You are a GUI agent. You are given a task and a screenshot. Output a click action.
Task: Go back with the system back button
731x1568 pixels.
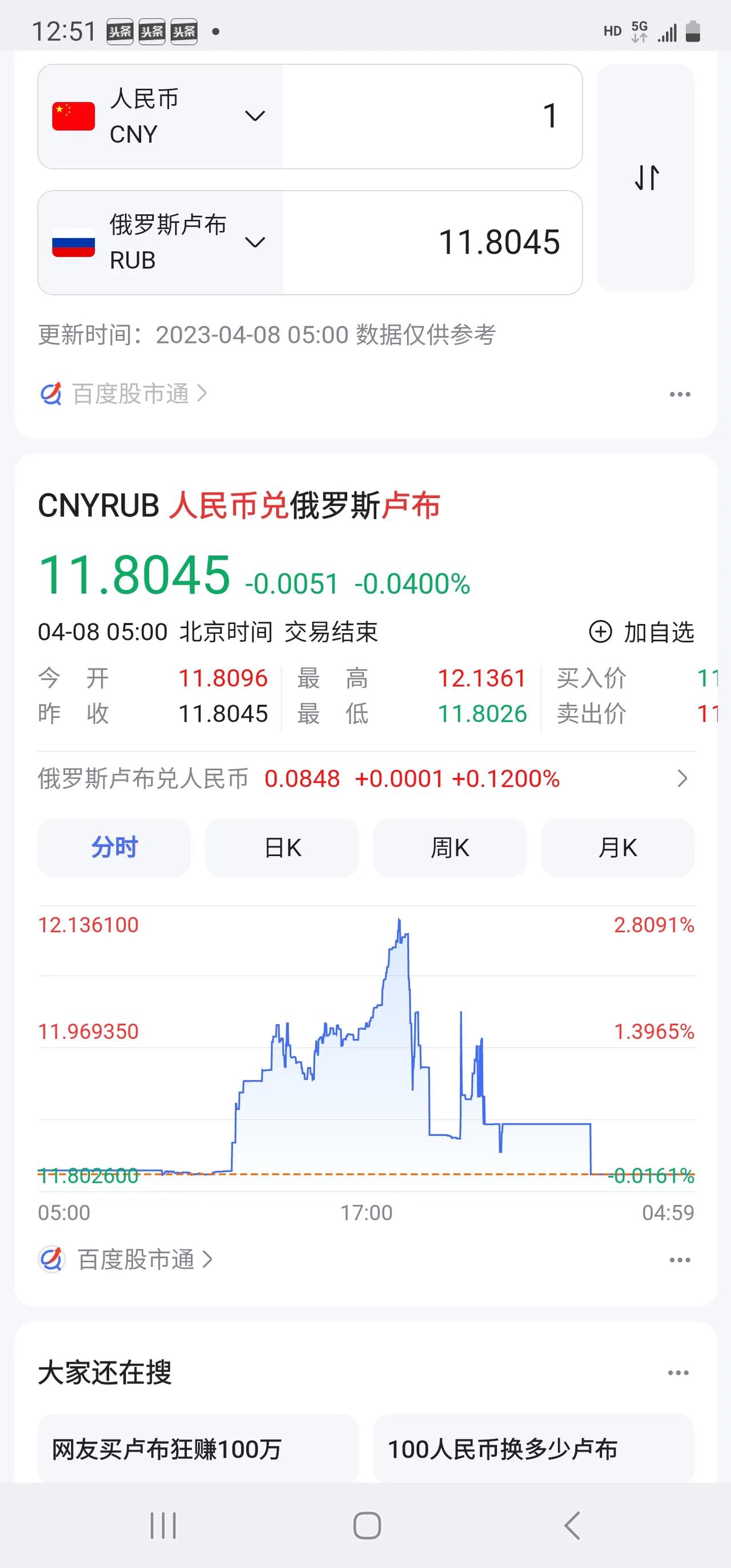click(x=572, y=1525)
